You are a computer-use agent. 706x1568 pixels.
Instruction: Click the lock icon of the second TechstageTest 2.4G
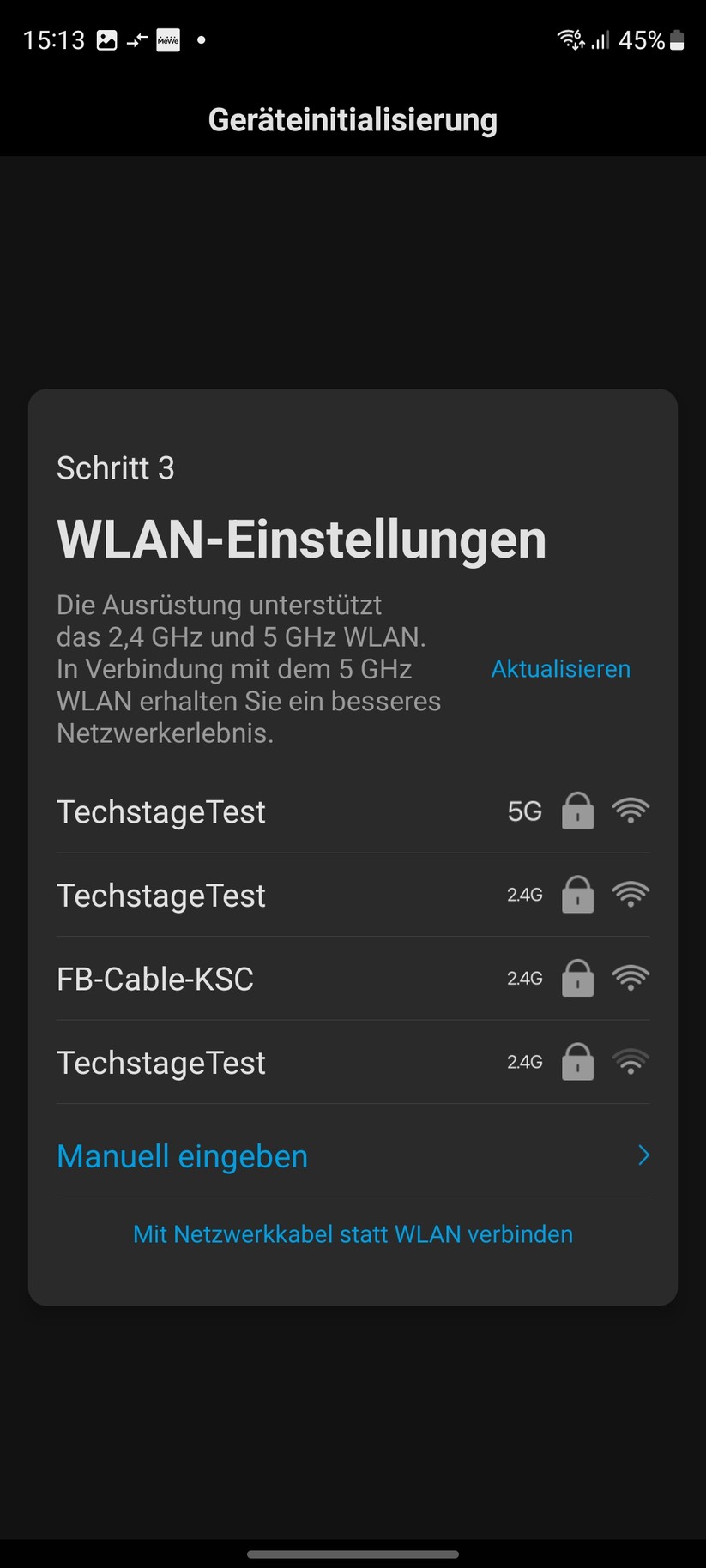click(x=577, y=1061)
